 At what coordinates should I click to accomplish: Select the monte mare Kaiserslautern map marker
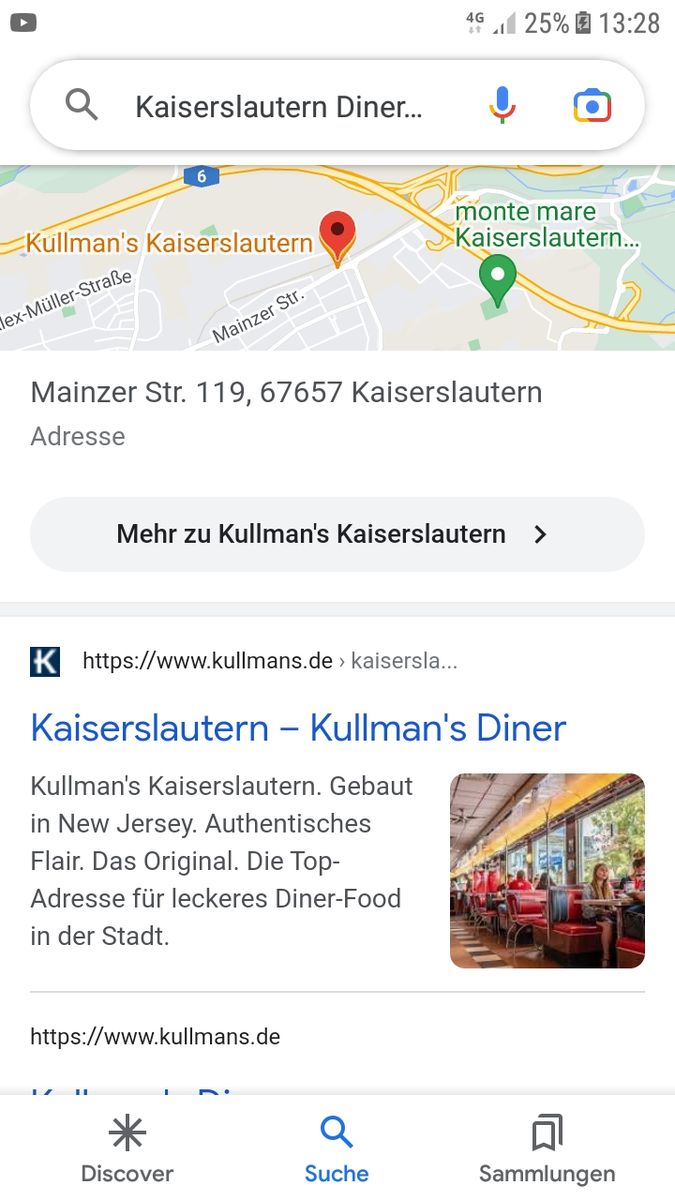click(x=497, y=277)
